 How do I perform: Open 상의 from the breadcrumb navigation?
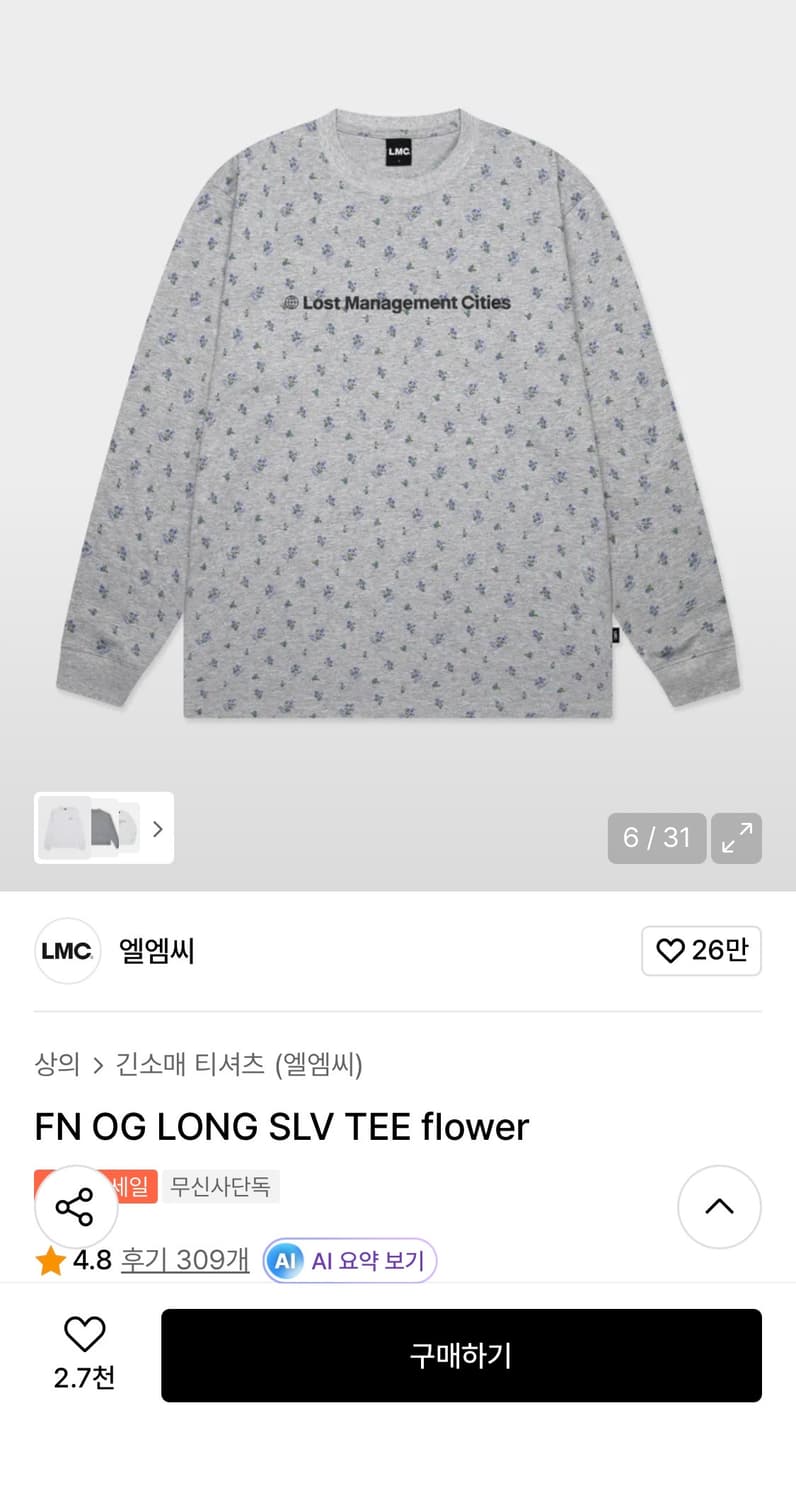pos(57,1065)
